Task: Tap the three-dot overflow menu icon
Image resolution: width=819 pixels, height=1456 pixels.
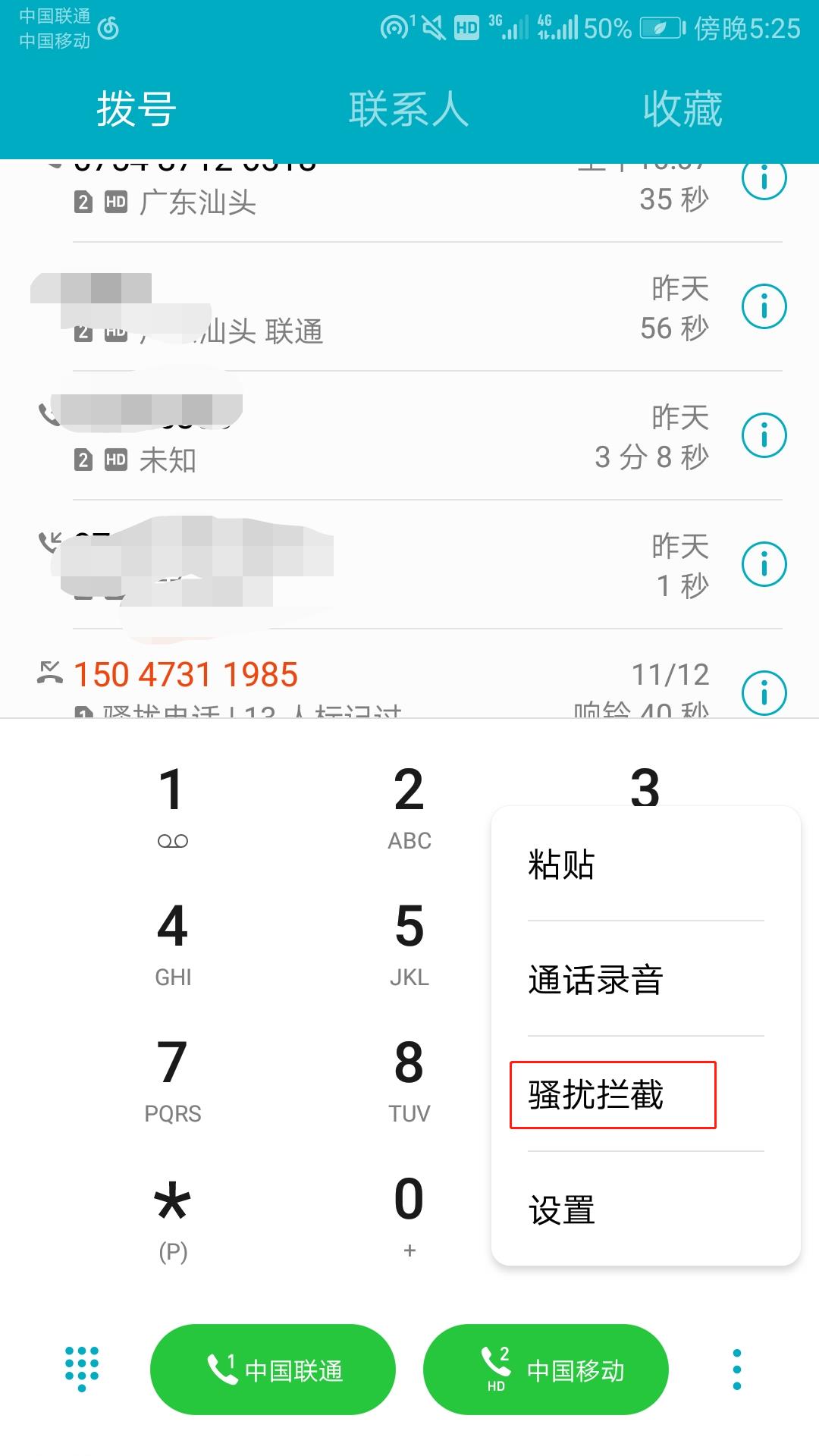Action: pos(736,1370)
